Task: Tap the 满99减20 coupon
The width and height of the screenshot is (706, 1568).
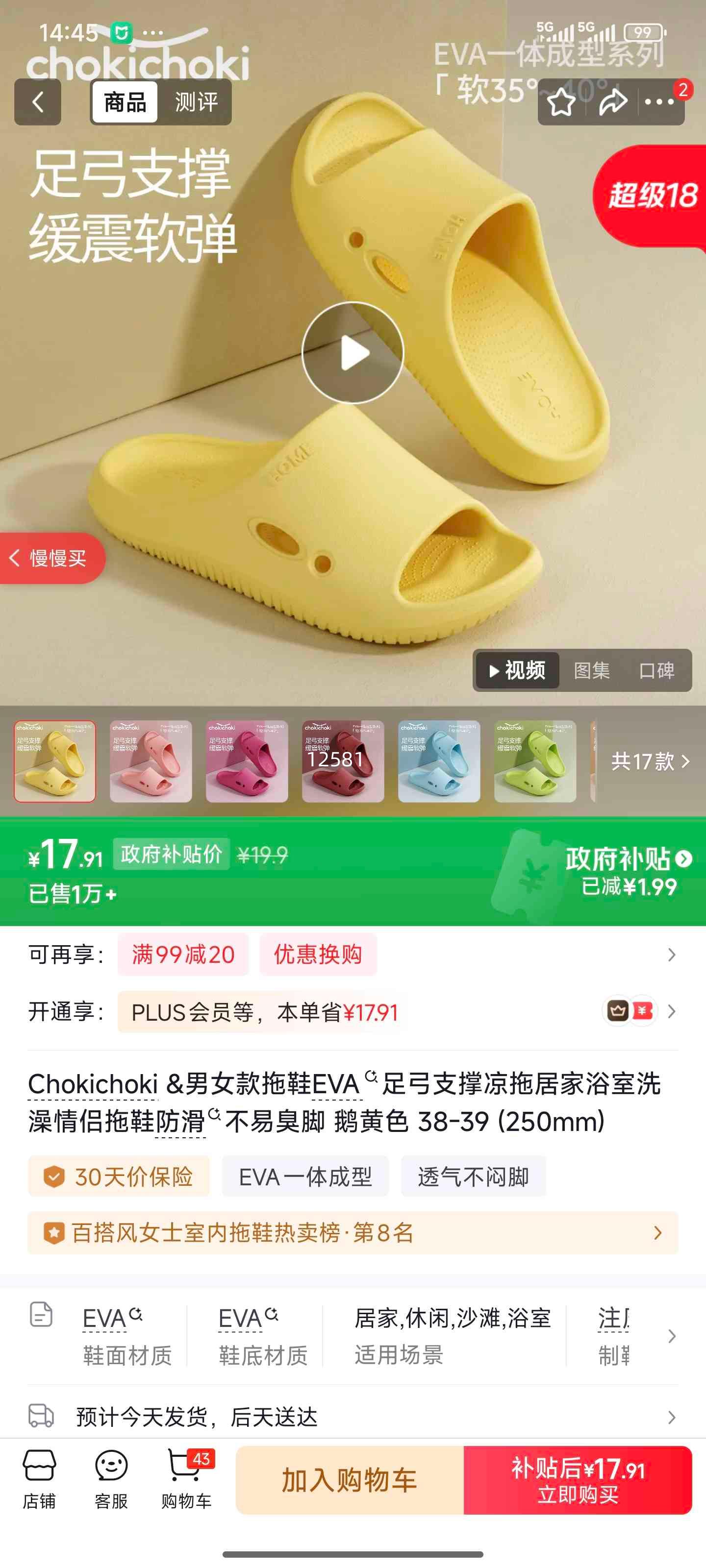Action: coord(182,955)
